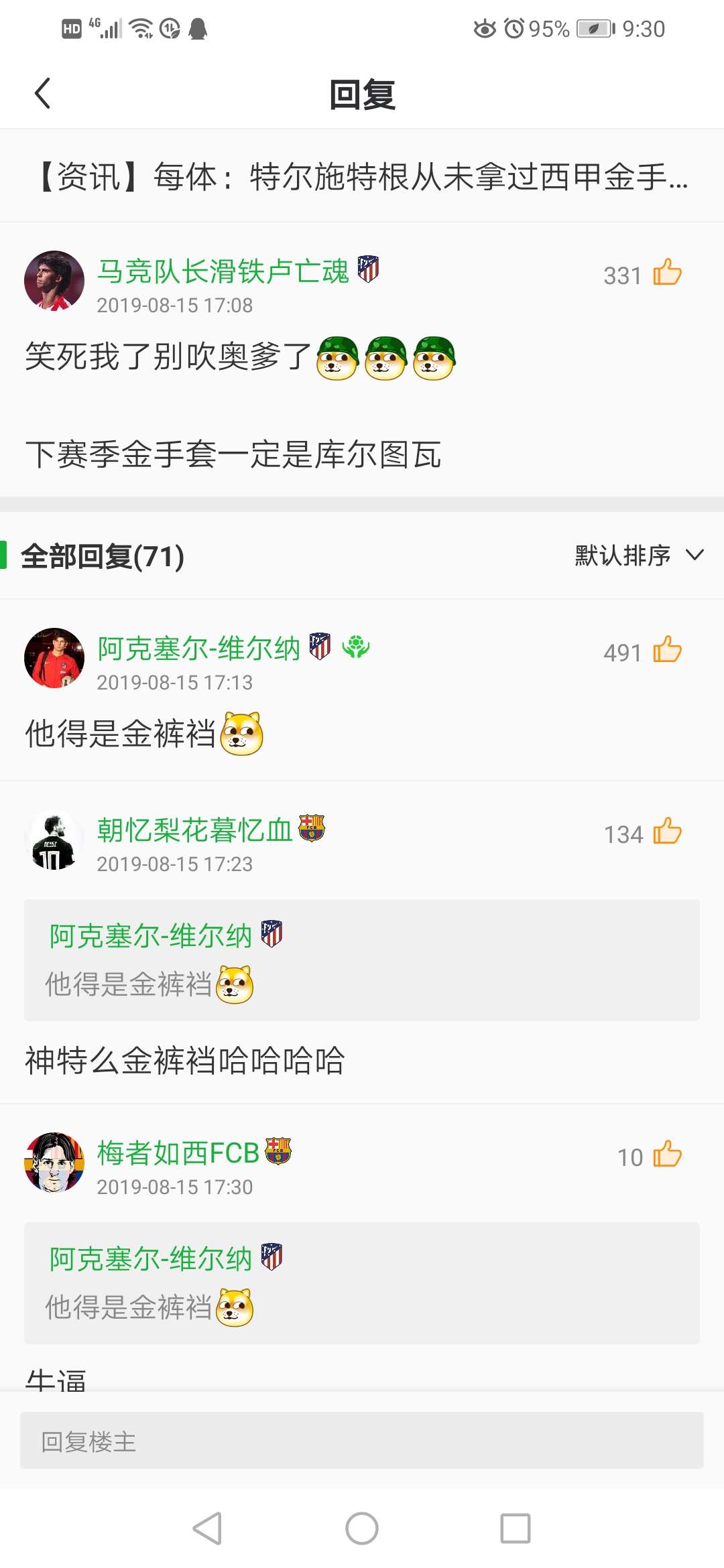The width and height of the screenshot is (724, 1568).
Task: View 梅者如西FCB's user profile
Action: tap(178, 1153)
